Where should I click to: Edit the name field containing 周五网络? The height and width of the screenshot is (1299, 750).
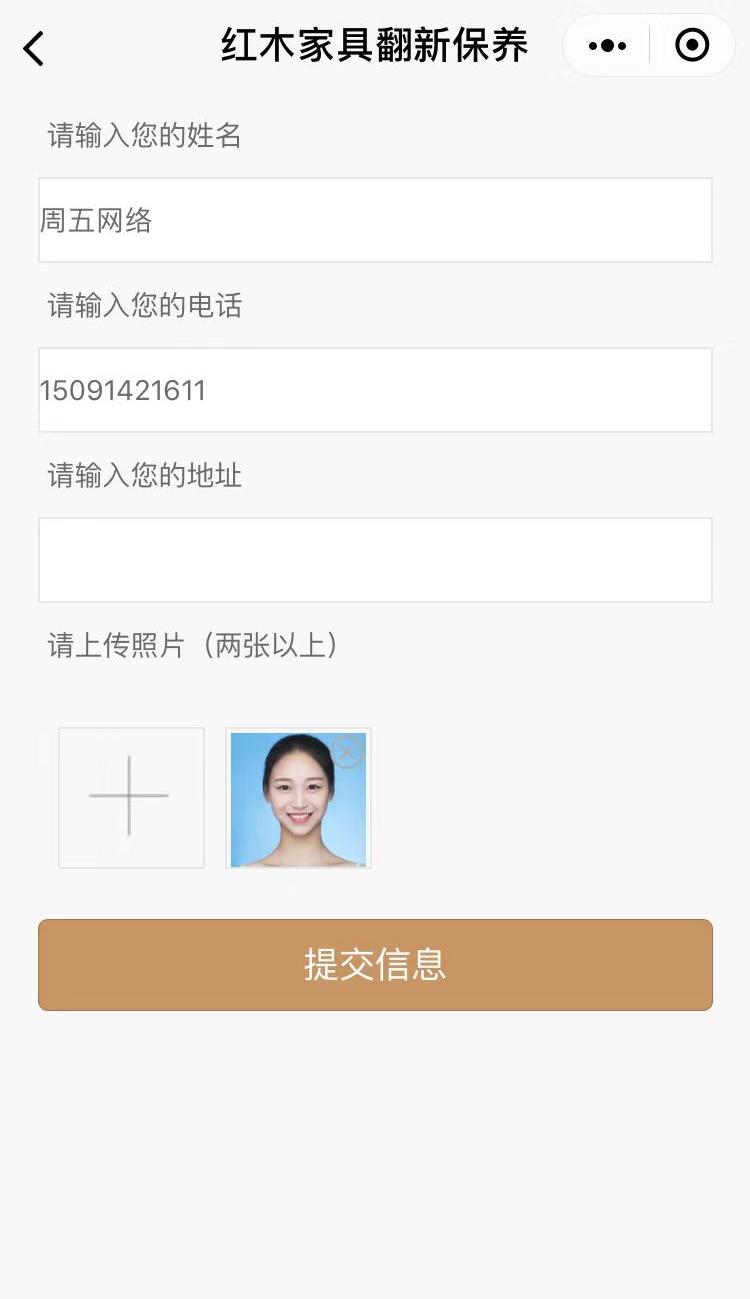pyautogui.click(x=375, y=220)
